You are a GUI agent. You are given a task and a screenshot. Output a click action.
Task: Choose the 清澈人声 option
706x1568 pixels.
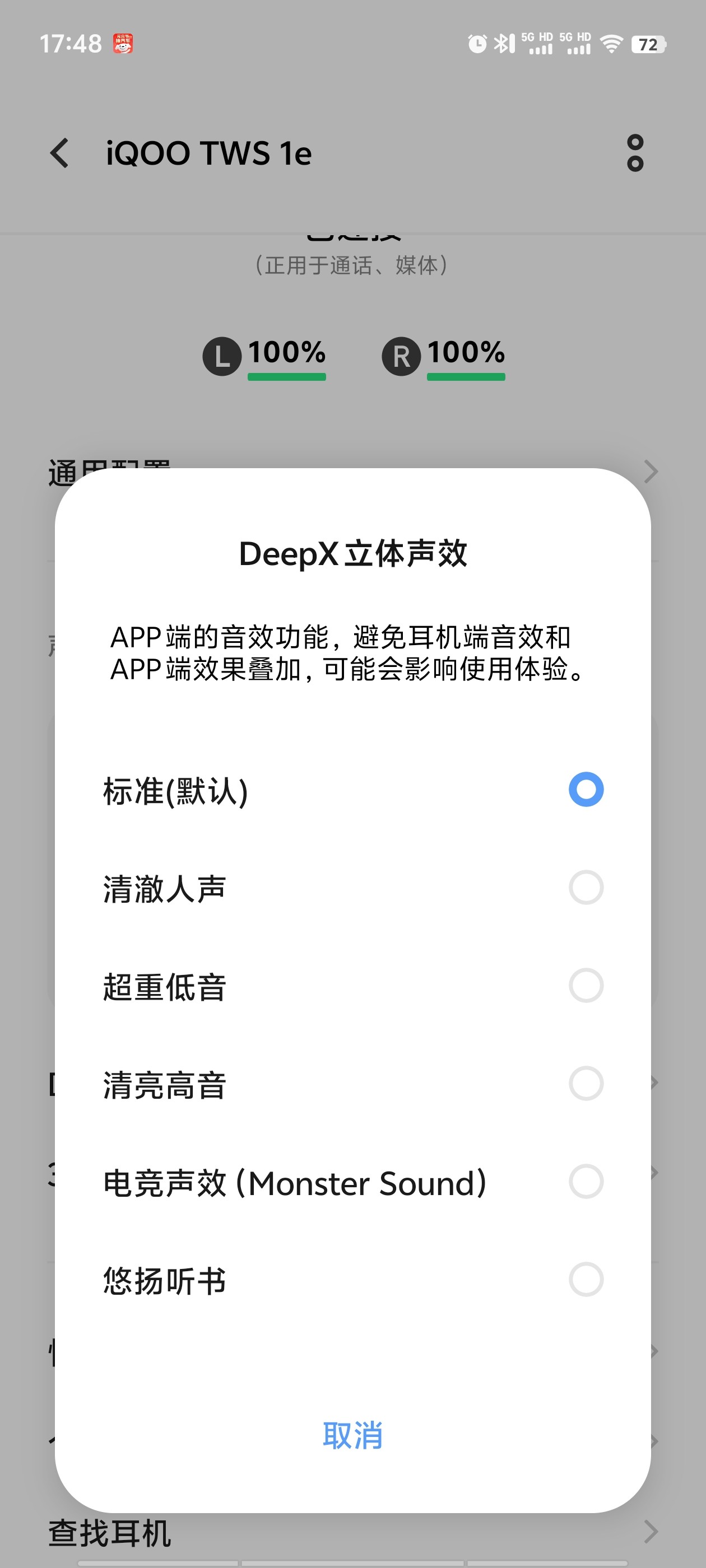click(352, 888)
